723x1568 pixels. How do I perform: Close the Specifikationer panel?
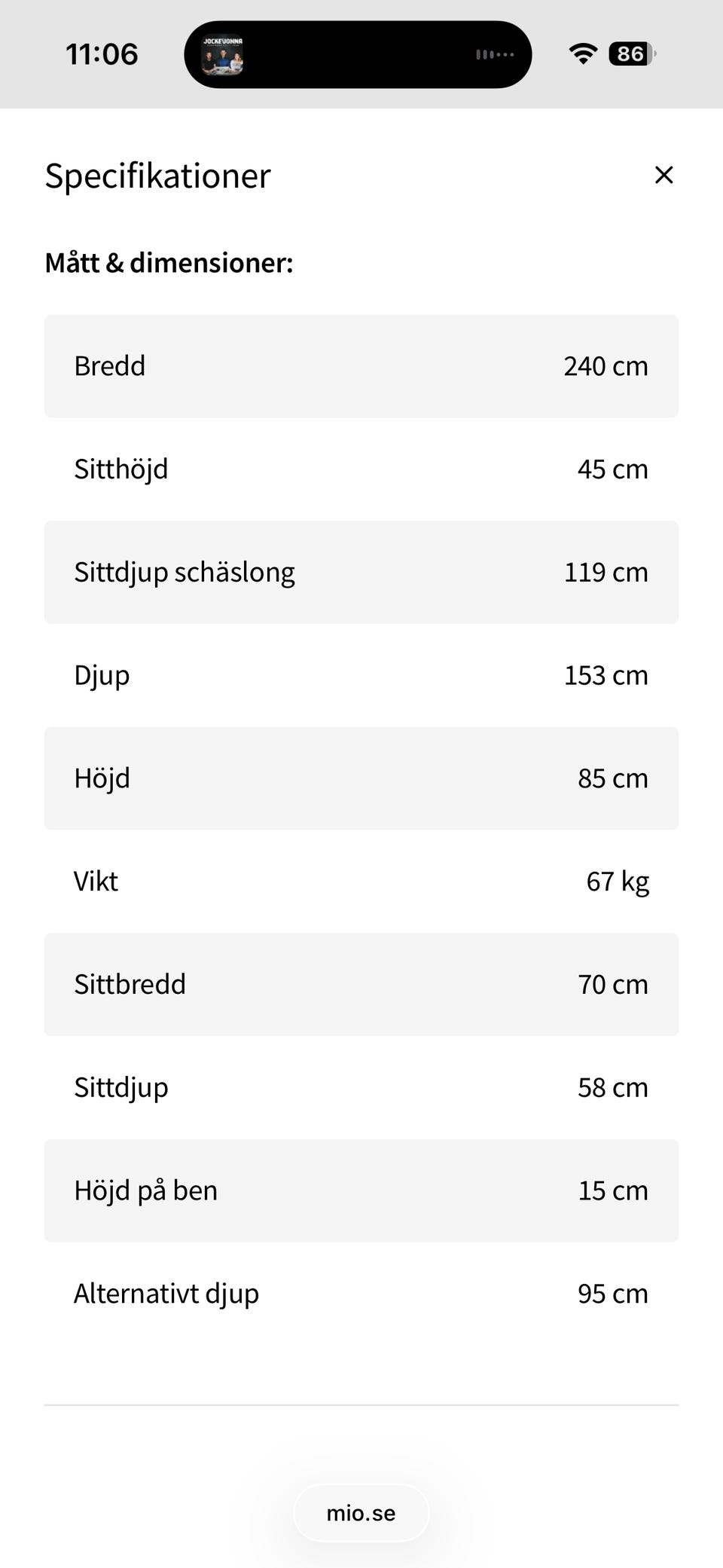coord(664,175)
